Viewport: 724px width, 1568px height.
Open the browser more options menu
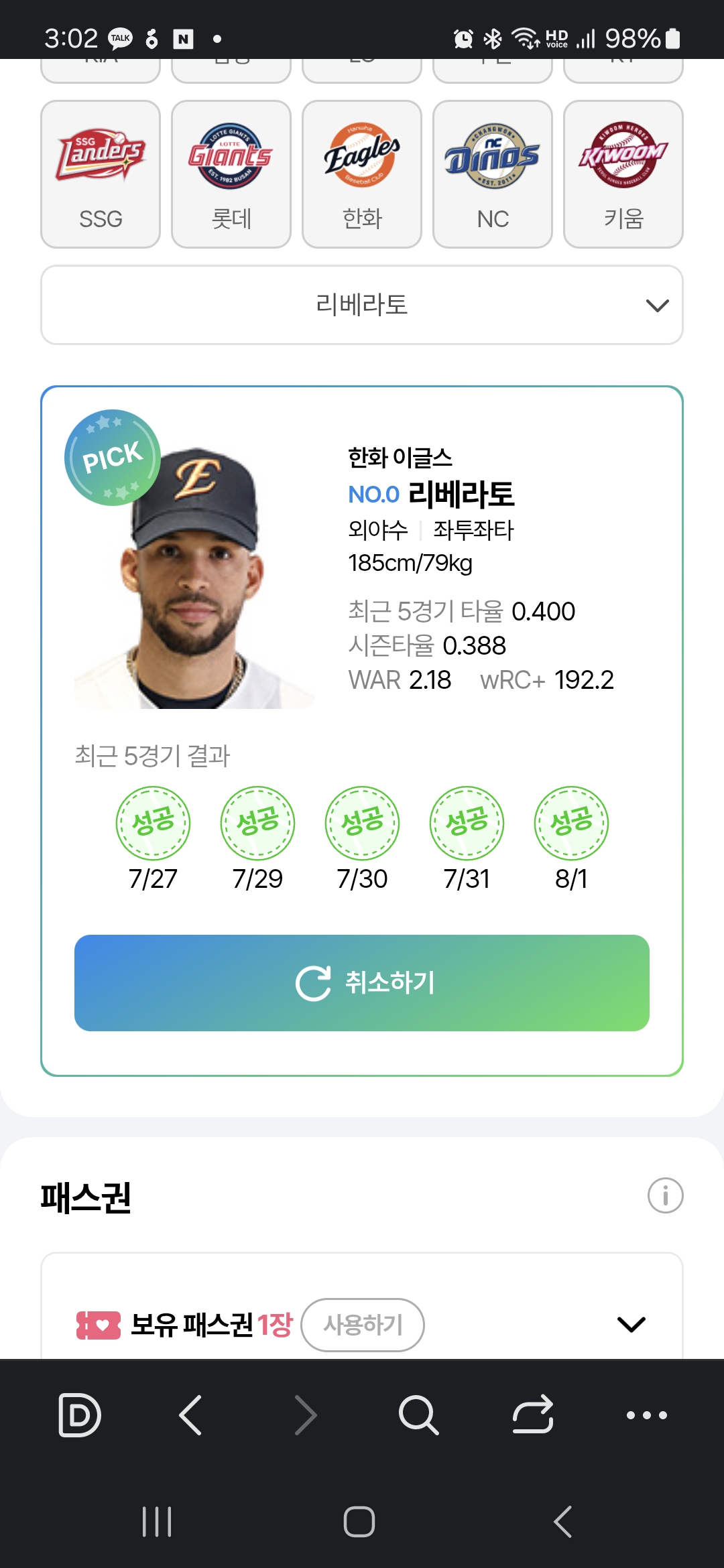646,1415
